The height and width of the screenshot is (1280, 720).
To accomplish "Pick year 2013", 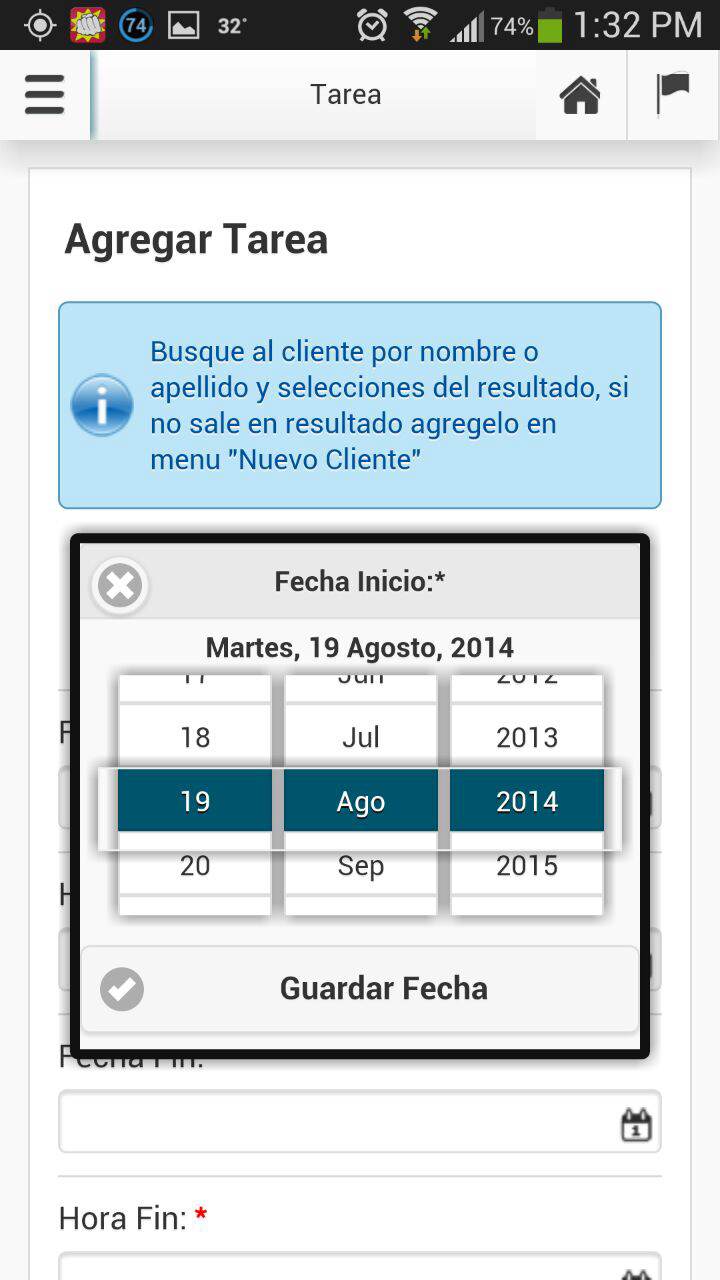I will point(527,738).
